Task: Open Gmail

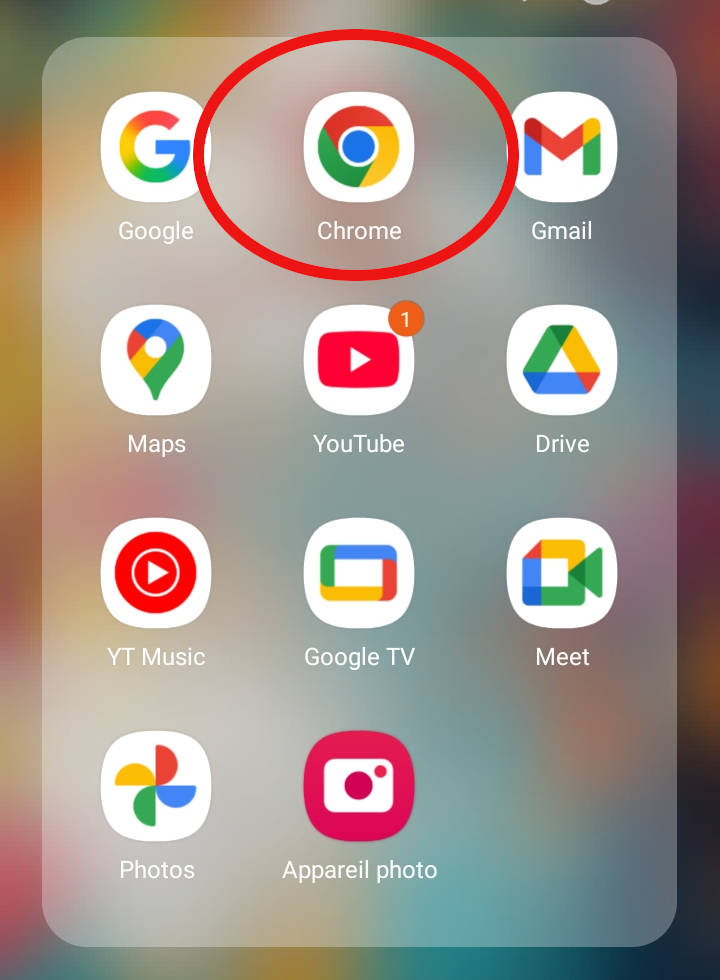Action: [x=562, y=147]
